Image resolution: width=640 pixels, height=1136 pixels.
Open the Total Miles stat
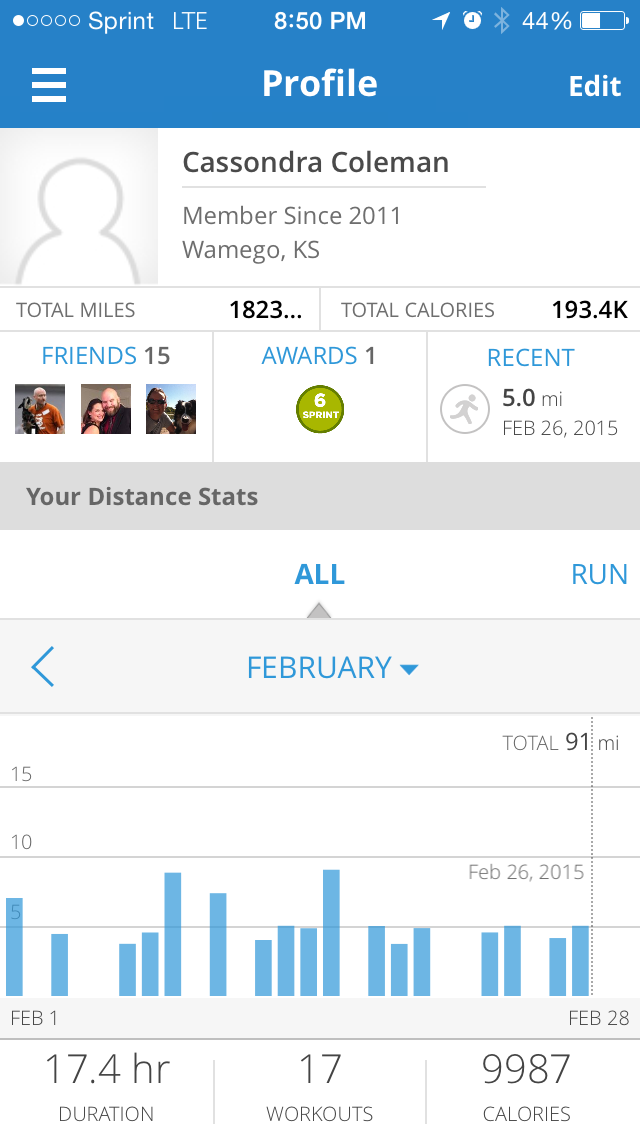pyautogui.click(x=159, y=310)
